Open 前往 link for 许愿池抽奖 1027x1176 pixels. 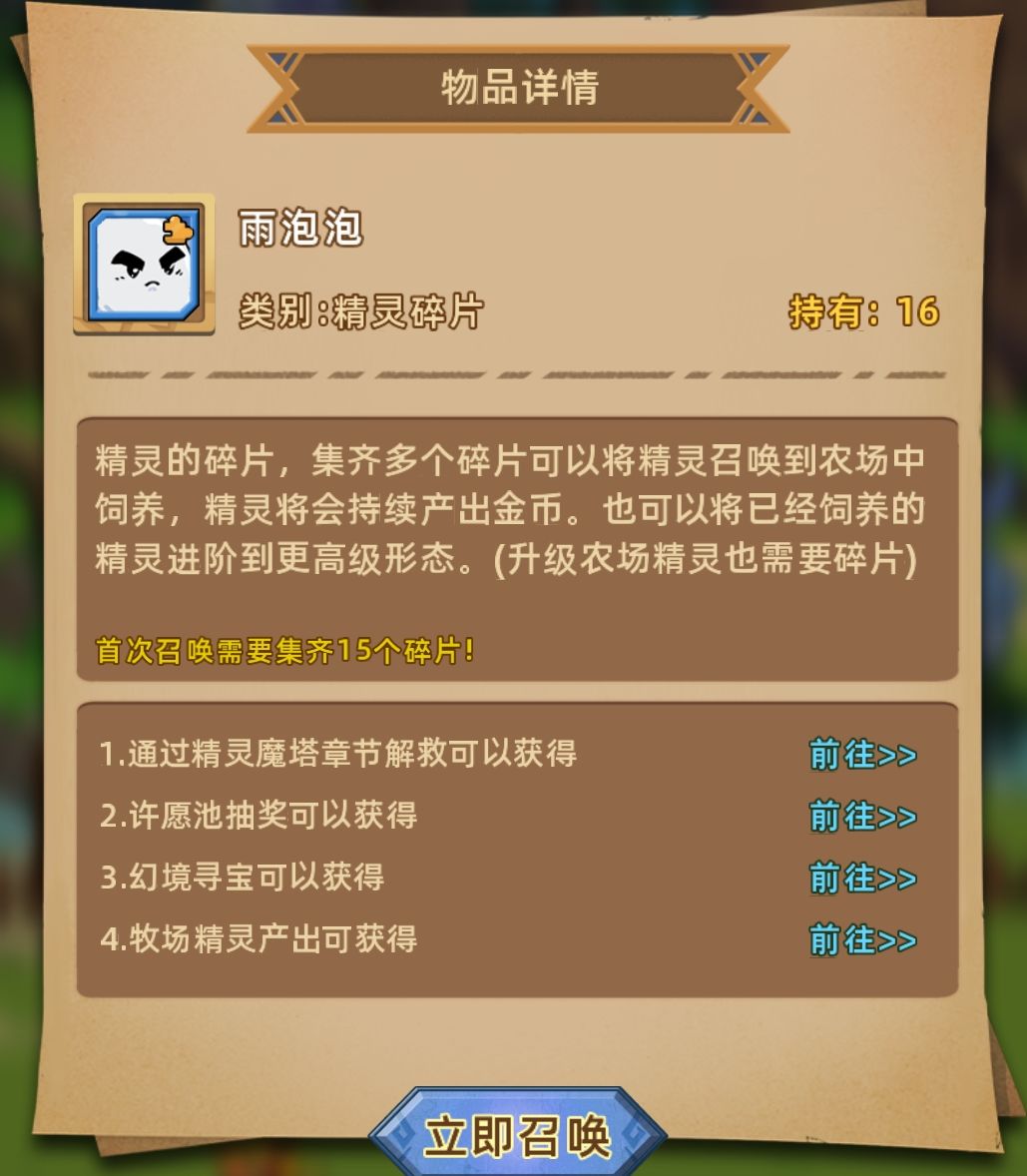pyautogui.click(x=860, y=817)
